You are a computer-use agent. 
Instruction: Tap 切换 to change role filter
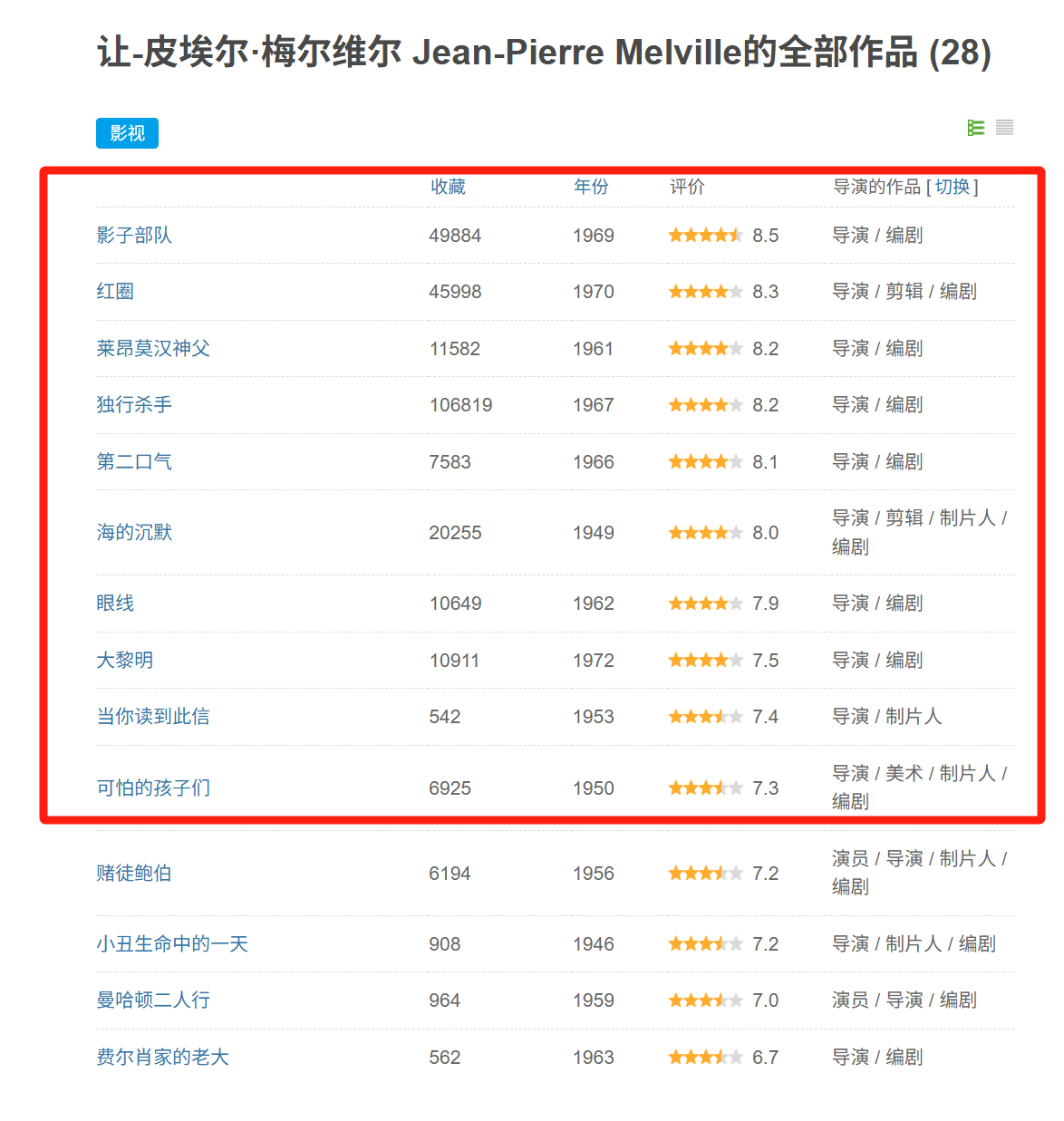[952, 187]
